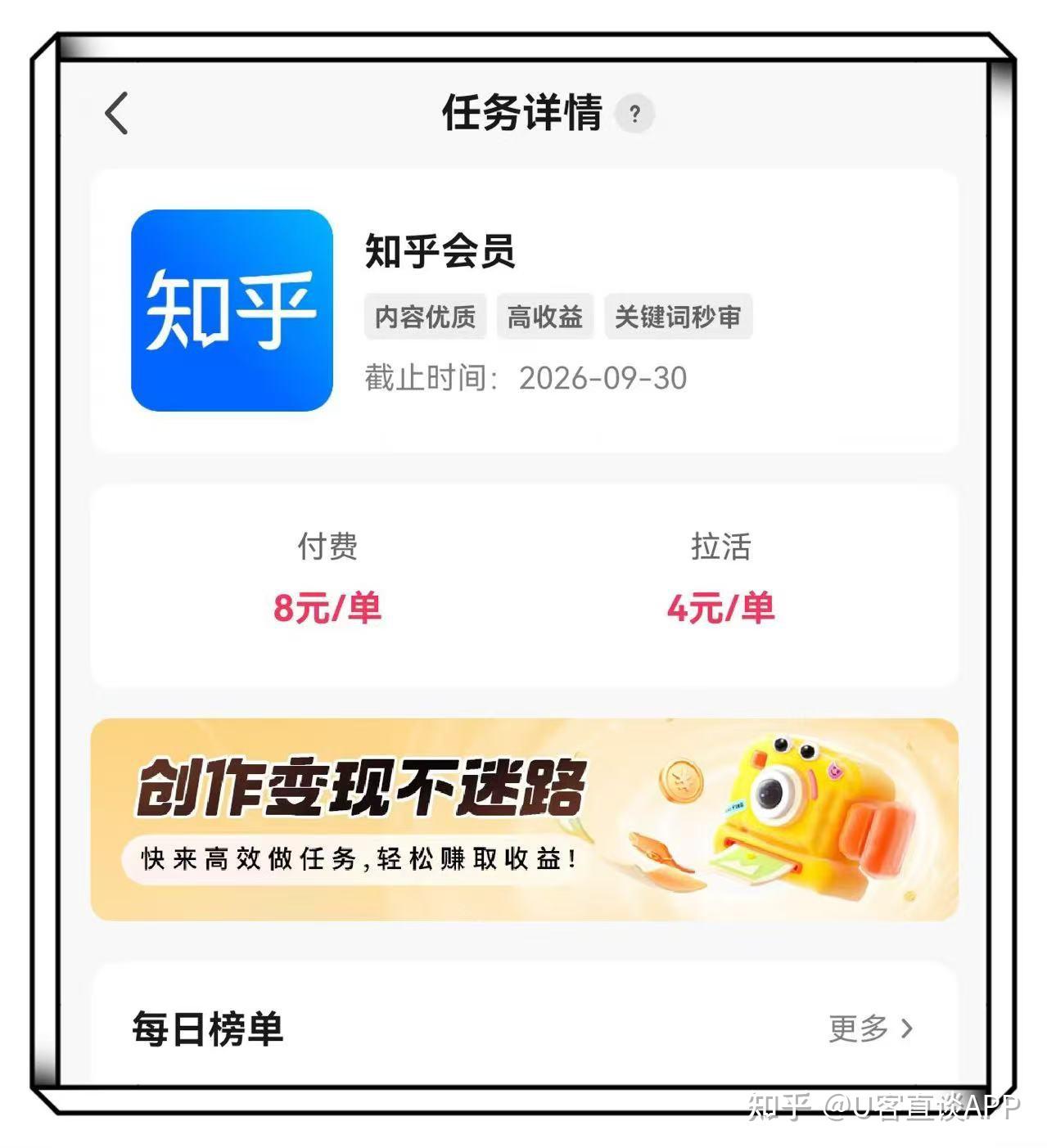The width and height of the screenshot is (1047, 1148).
Task: Go back from the 任务详情 page
Action: 117,113
